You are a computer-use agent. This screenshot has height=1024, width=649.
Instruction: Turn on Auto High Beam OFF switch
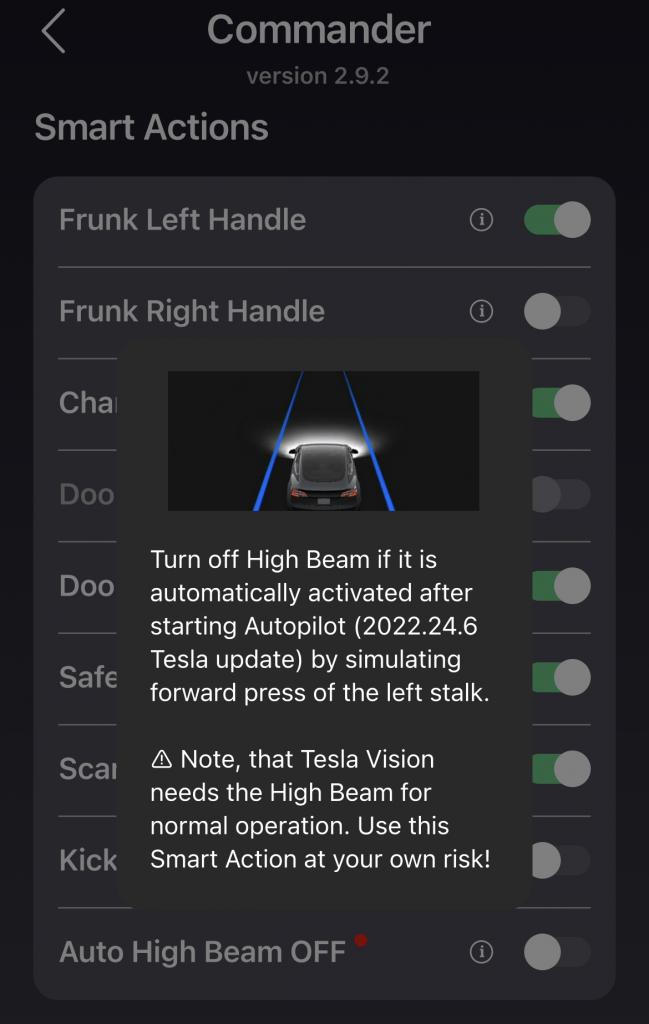click(557, 952)
